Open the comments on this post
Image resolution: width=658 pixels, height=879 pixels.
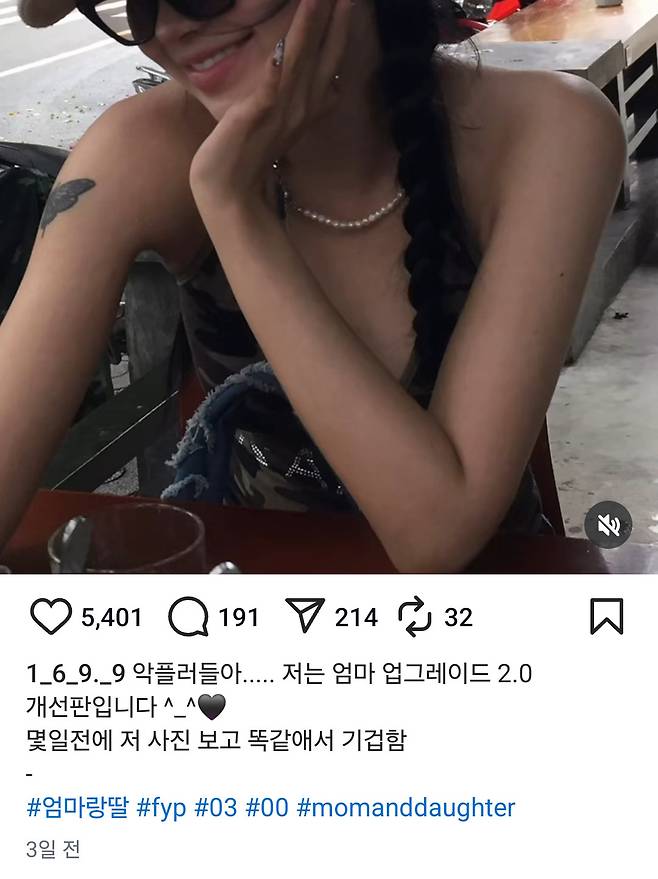[188, 617]
